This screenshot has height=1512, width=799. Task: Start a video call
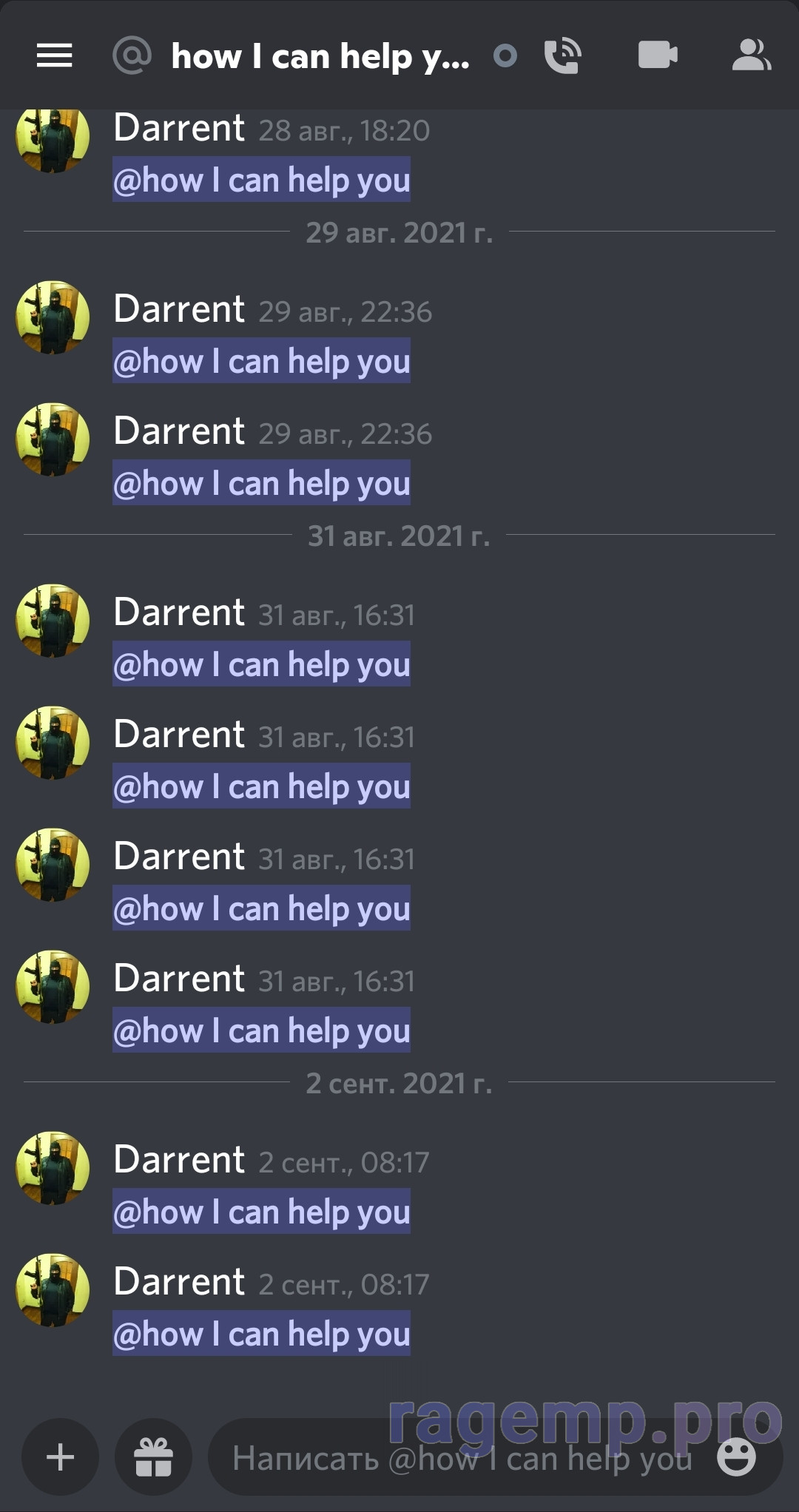[658, 55]
